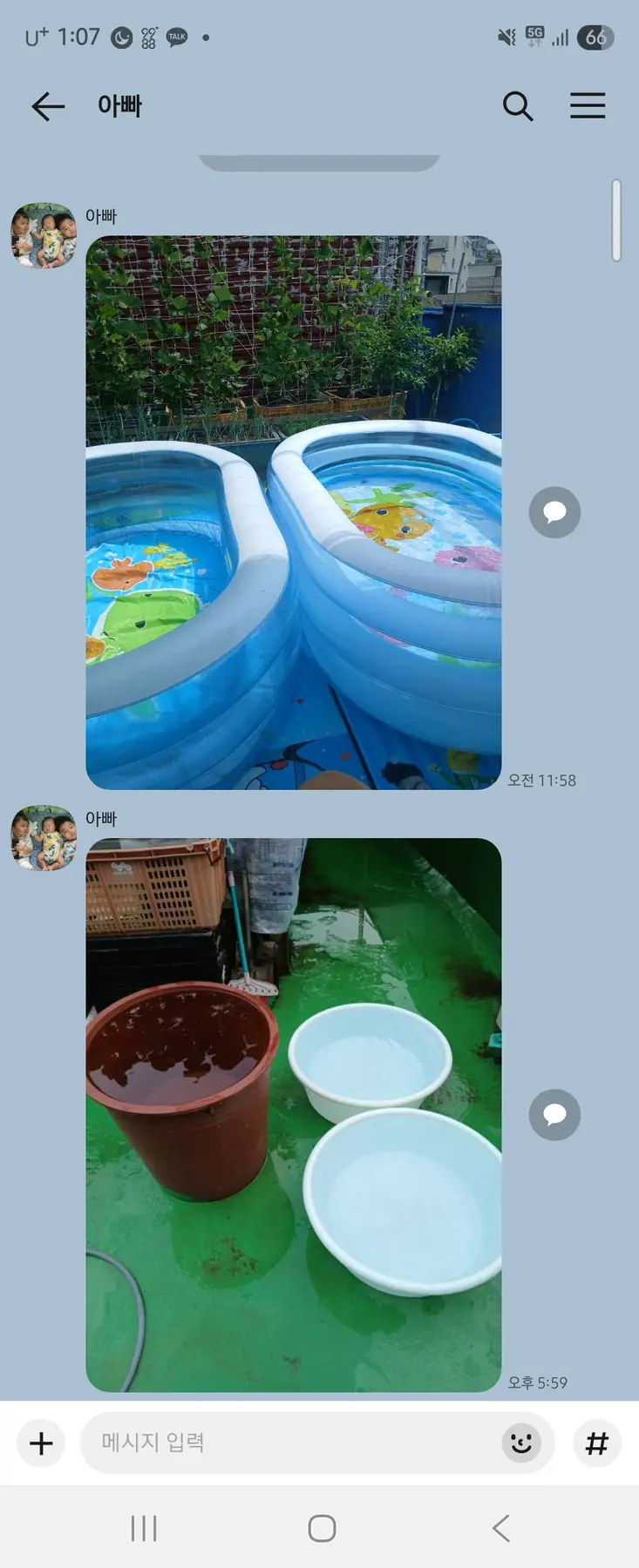Open the red bucket and basins photo
The height and width of the screenshot is (1568, 639).
[x=293, y=1114]
